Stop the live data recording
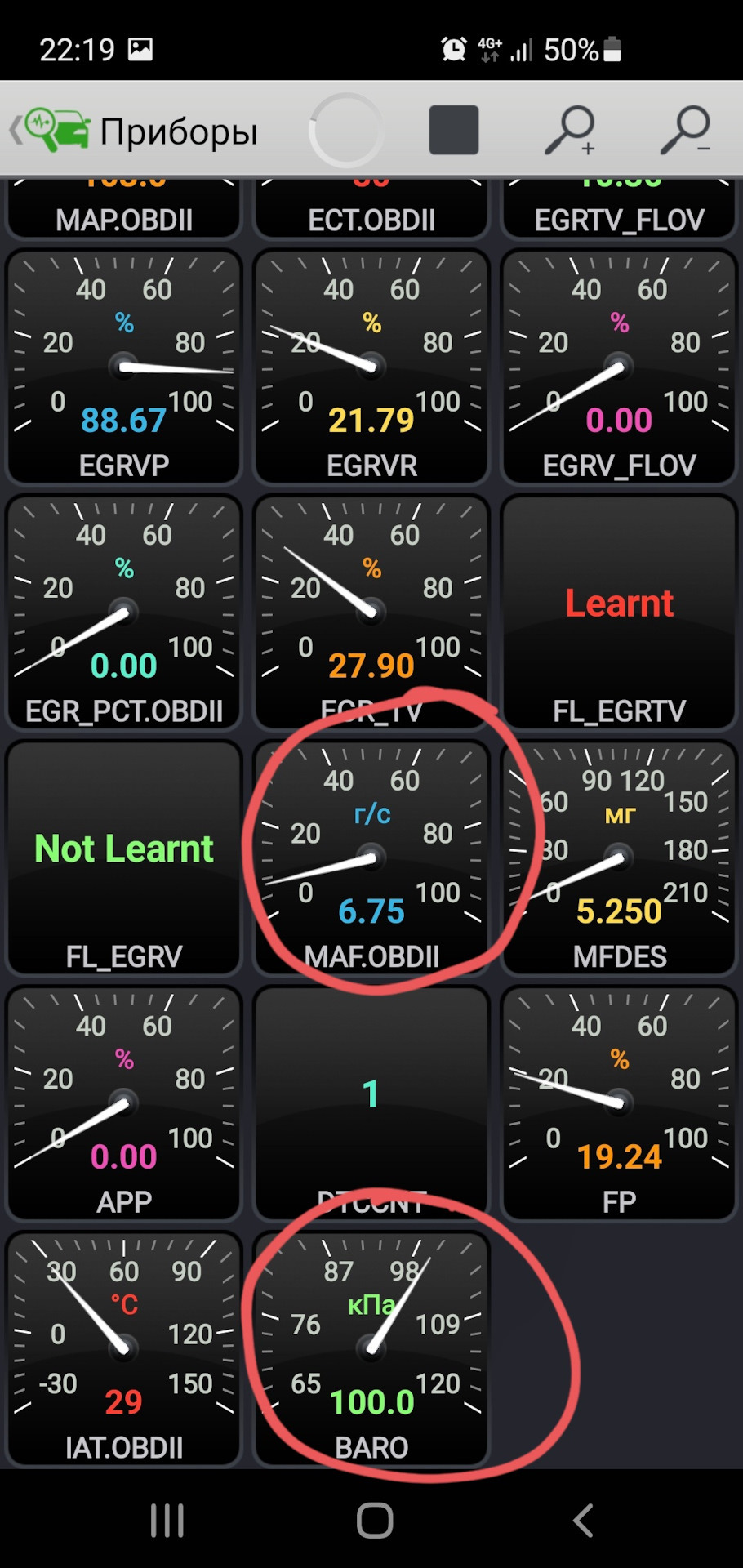This screenshot has height=1568, width=743. coord(453,130)
